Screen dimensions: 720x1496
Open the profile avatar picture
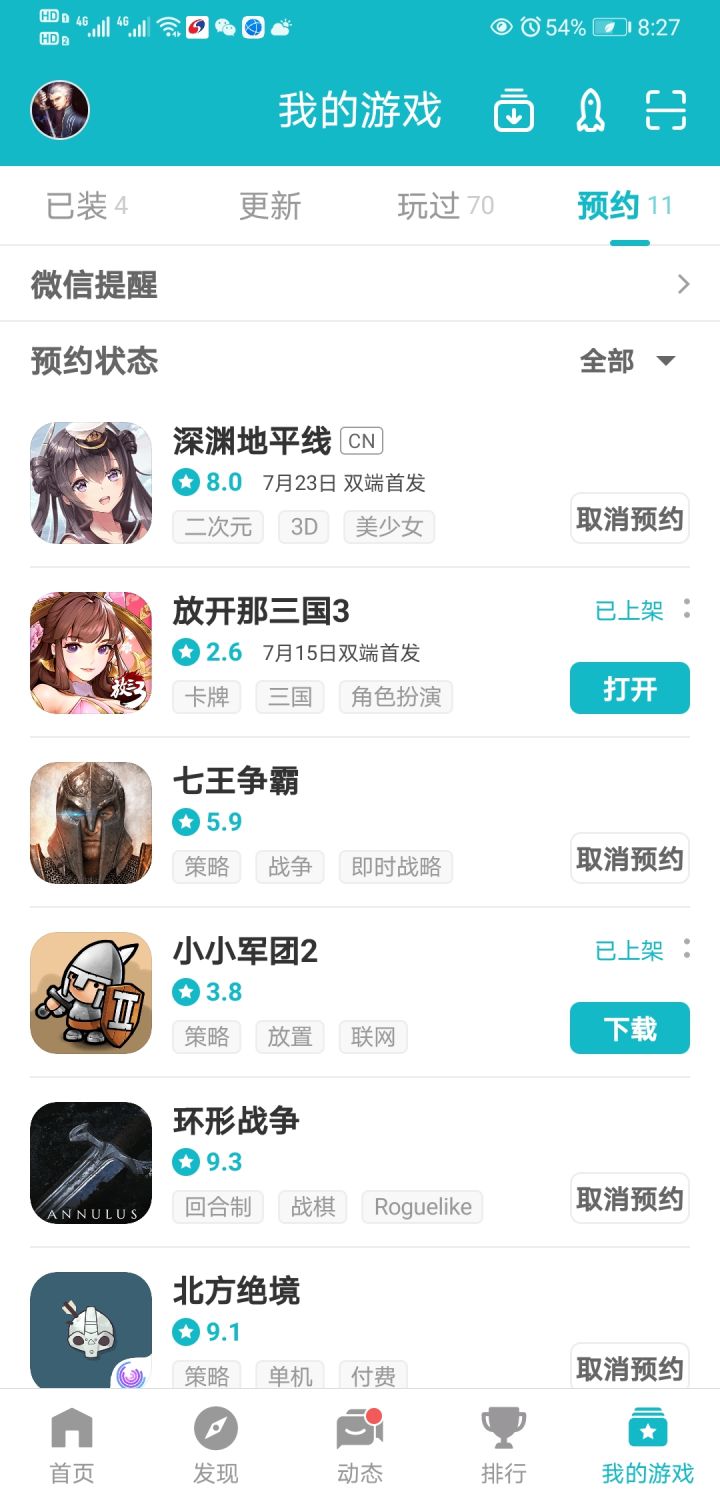(x=59, y=110)
